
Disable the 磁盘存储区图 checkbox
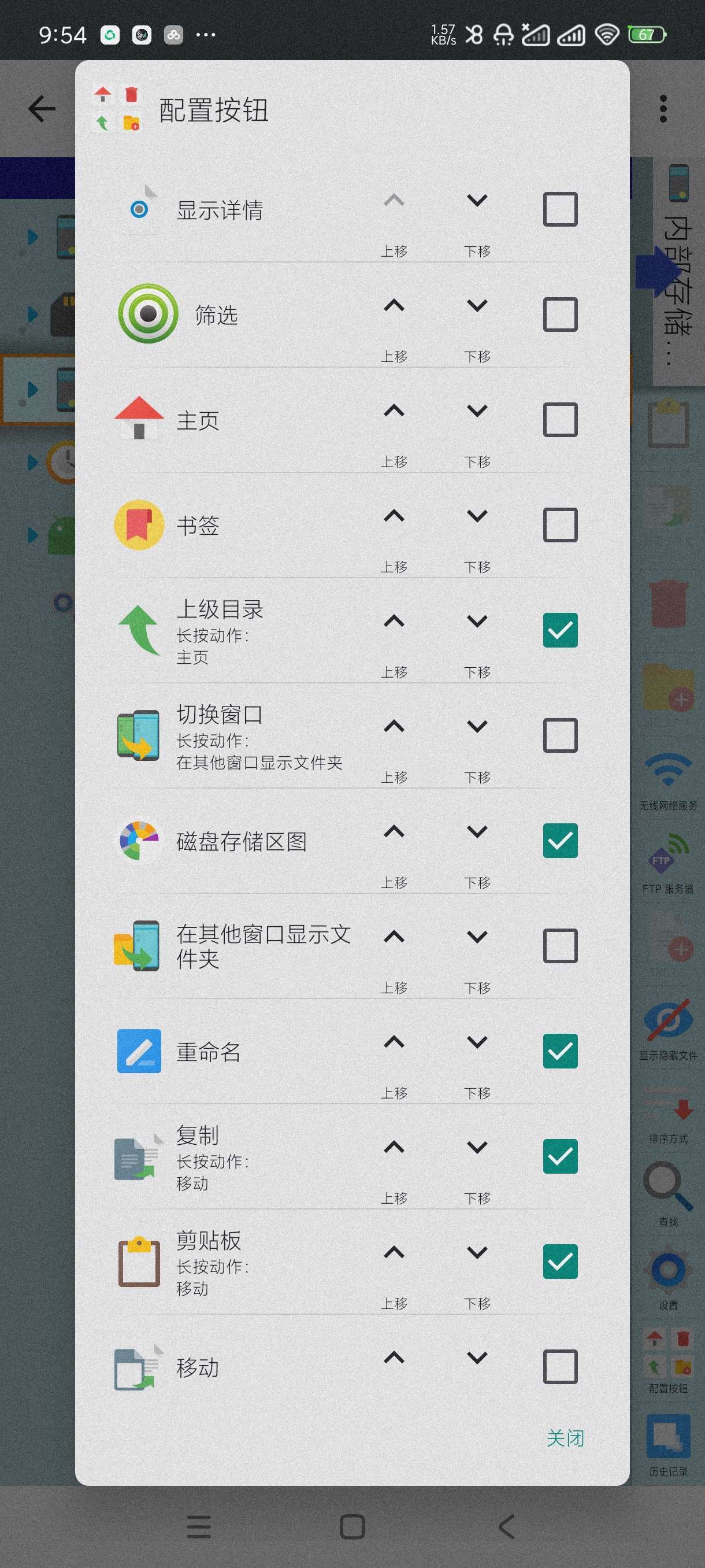(x=559, y=841)
